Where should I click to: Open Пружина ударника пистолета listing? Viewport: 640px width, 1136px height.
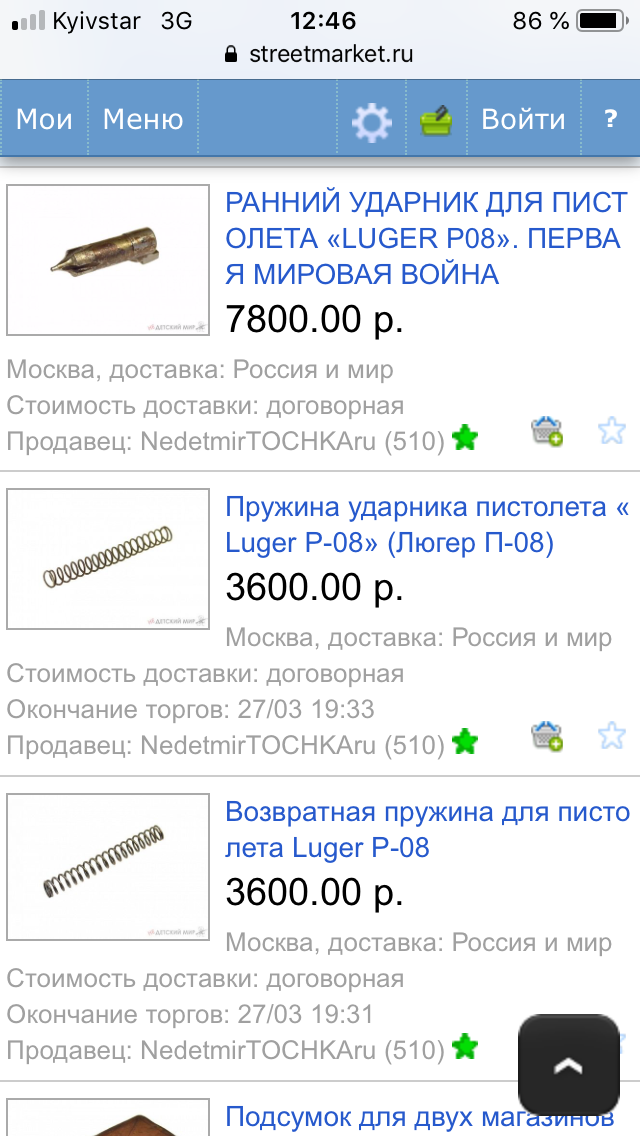(x=428, y=524)
